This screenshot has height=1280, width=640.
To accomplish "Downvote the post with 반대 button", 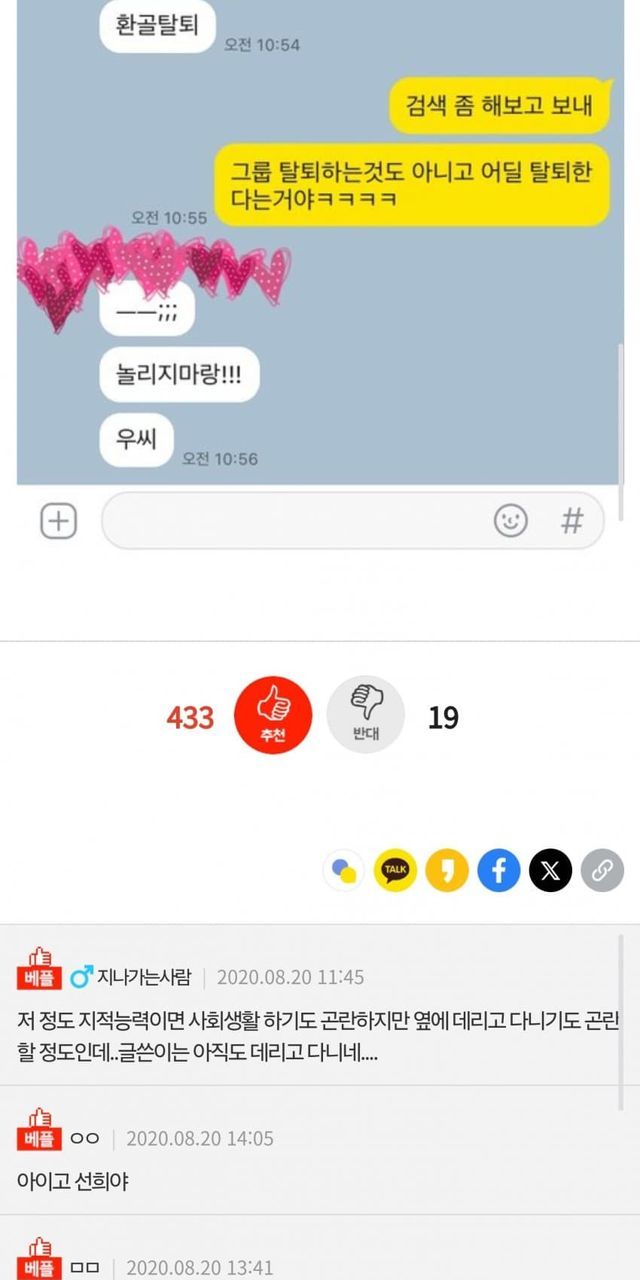I will pyautogui.click(x=365, y=714).
